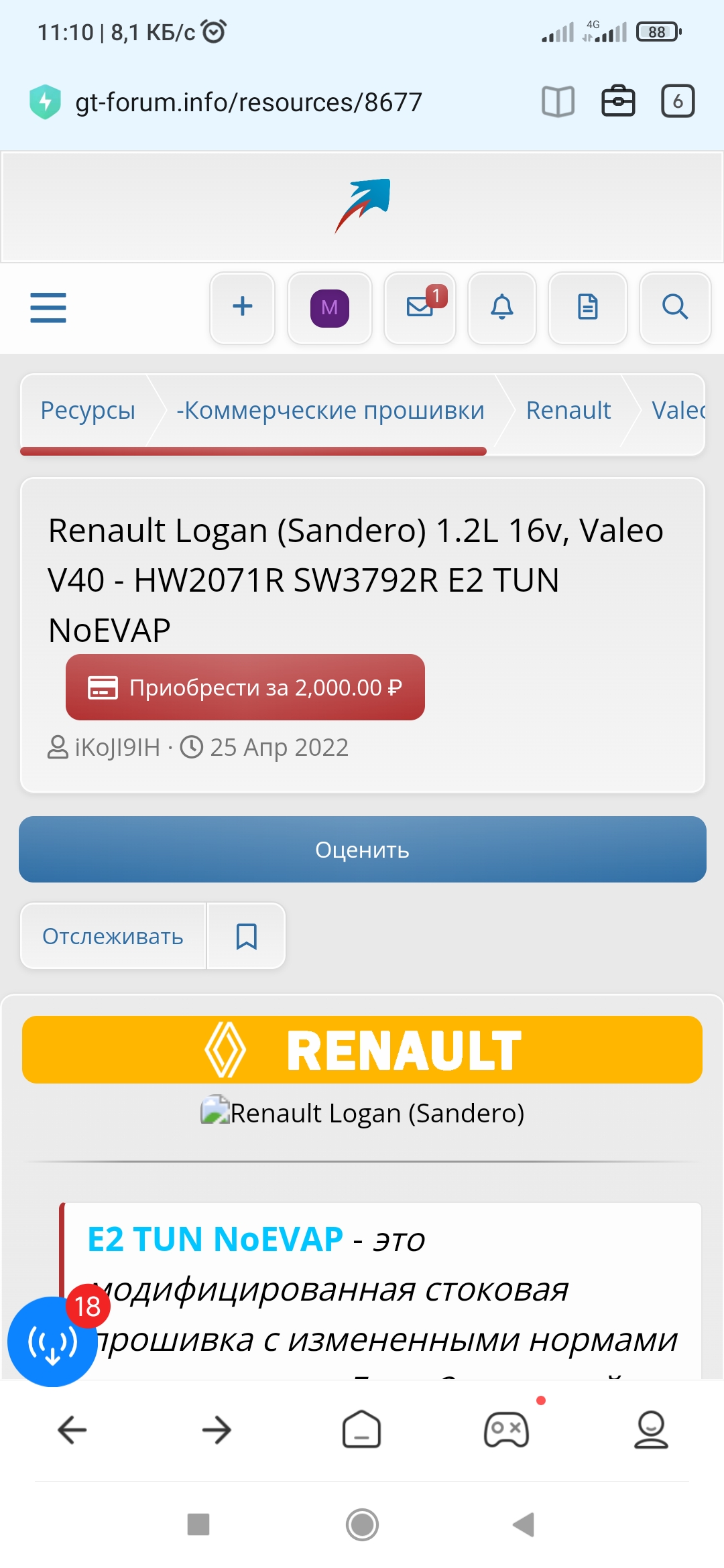The width and height of the screenshot is (724, 1568).
Task: Tap the plus add-new button
Action: [x=243, y=308]
